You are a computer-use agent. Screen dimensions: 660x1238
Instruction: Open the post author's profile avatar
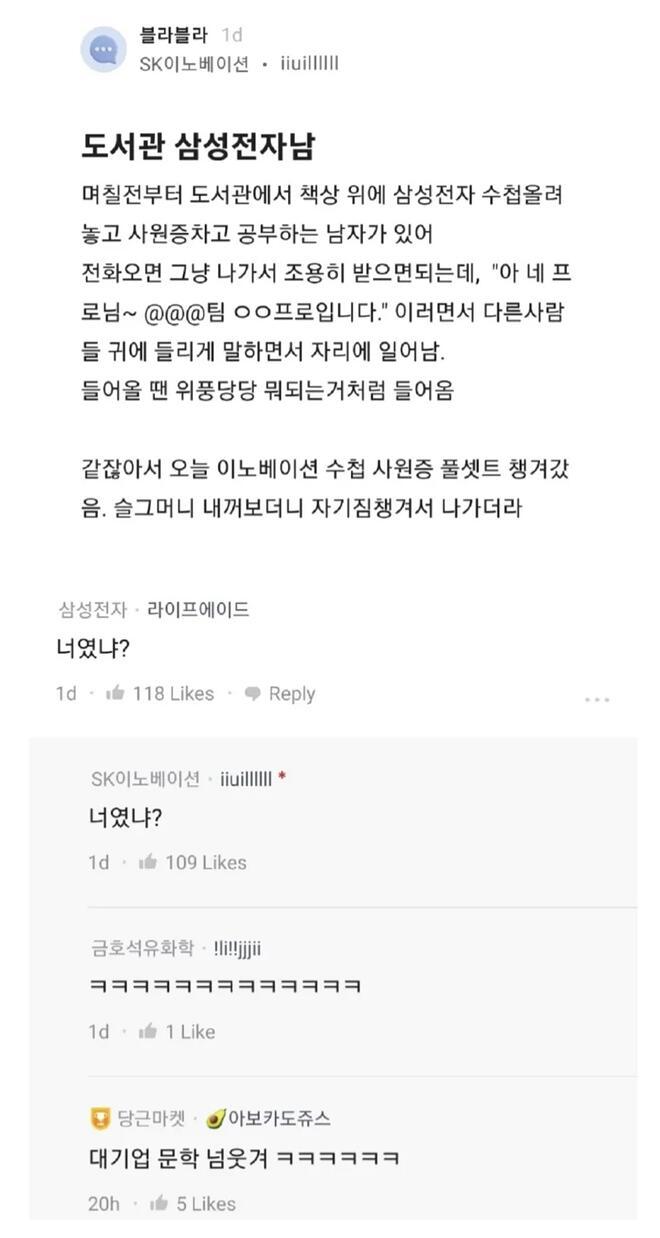103,50
